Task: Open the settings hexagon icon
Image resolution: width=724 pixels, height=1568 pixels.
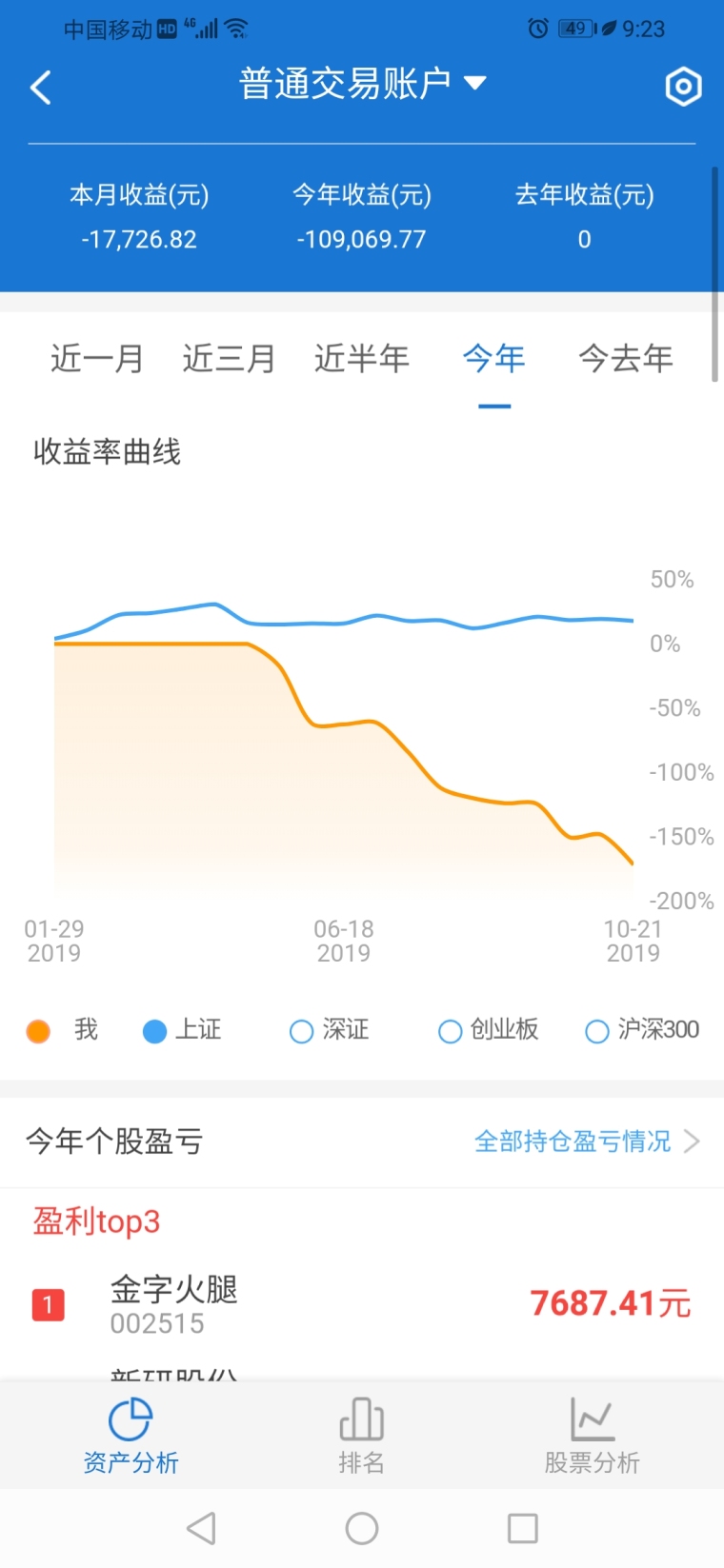Action: point(682,87)
